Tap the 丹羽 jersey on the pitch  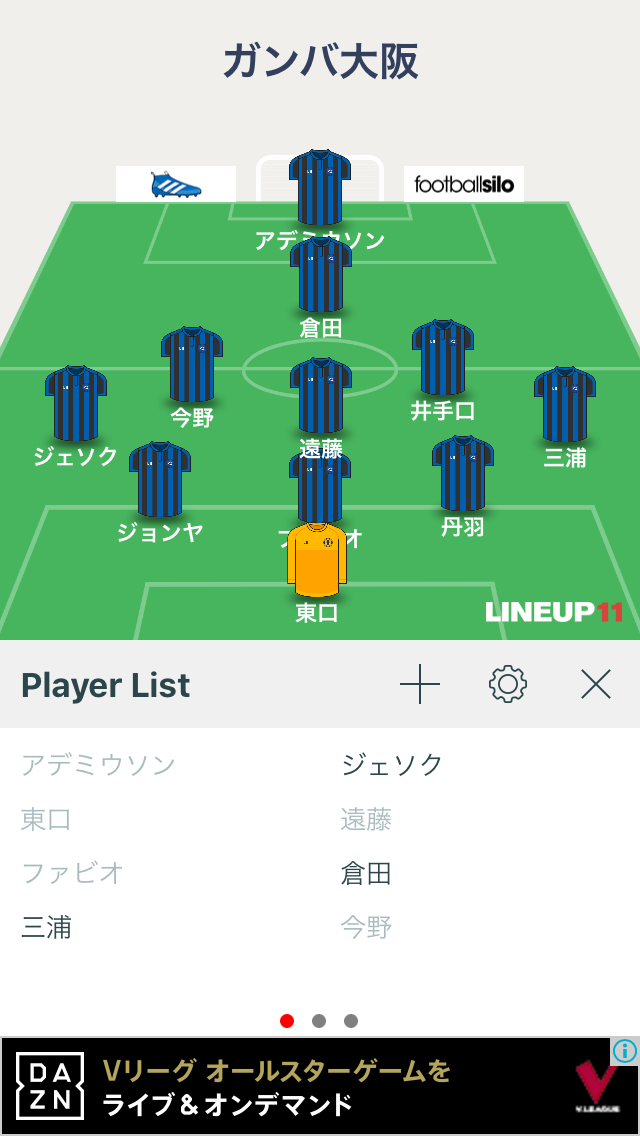coord(463,474)
